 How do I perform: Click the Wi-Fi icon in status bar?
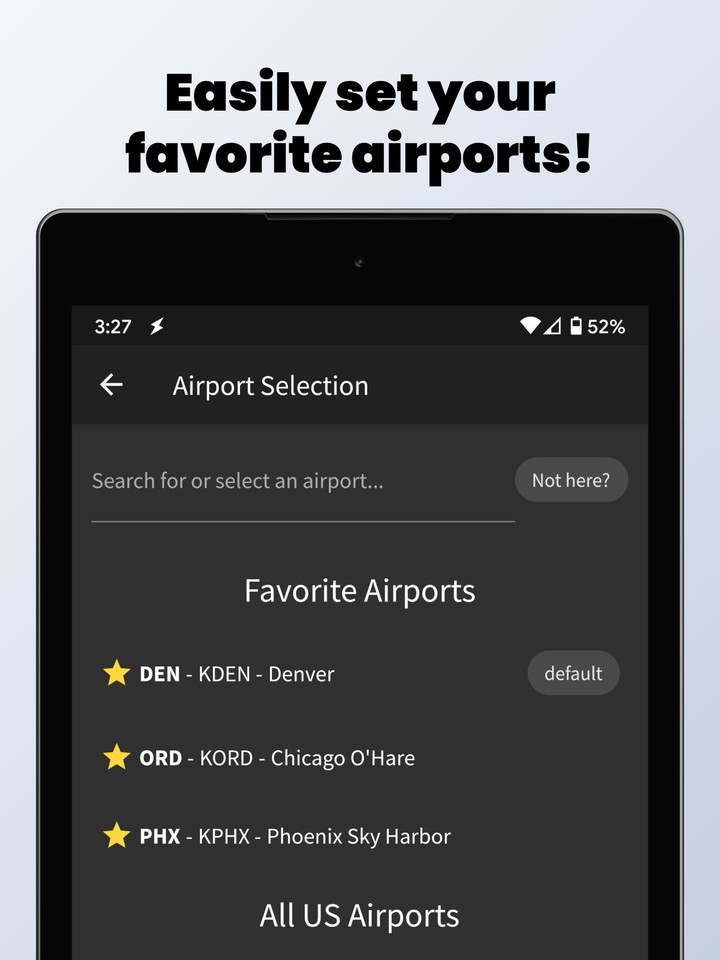tap(528, 326)
